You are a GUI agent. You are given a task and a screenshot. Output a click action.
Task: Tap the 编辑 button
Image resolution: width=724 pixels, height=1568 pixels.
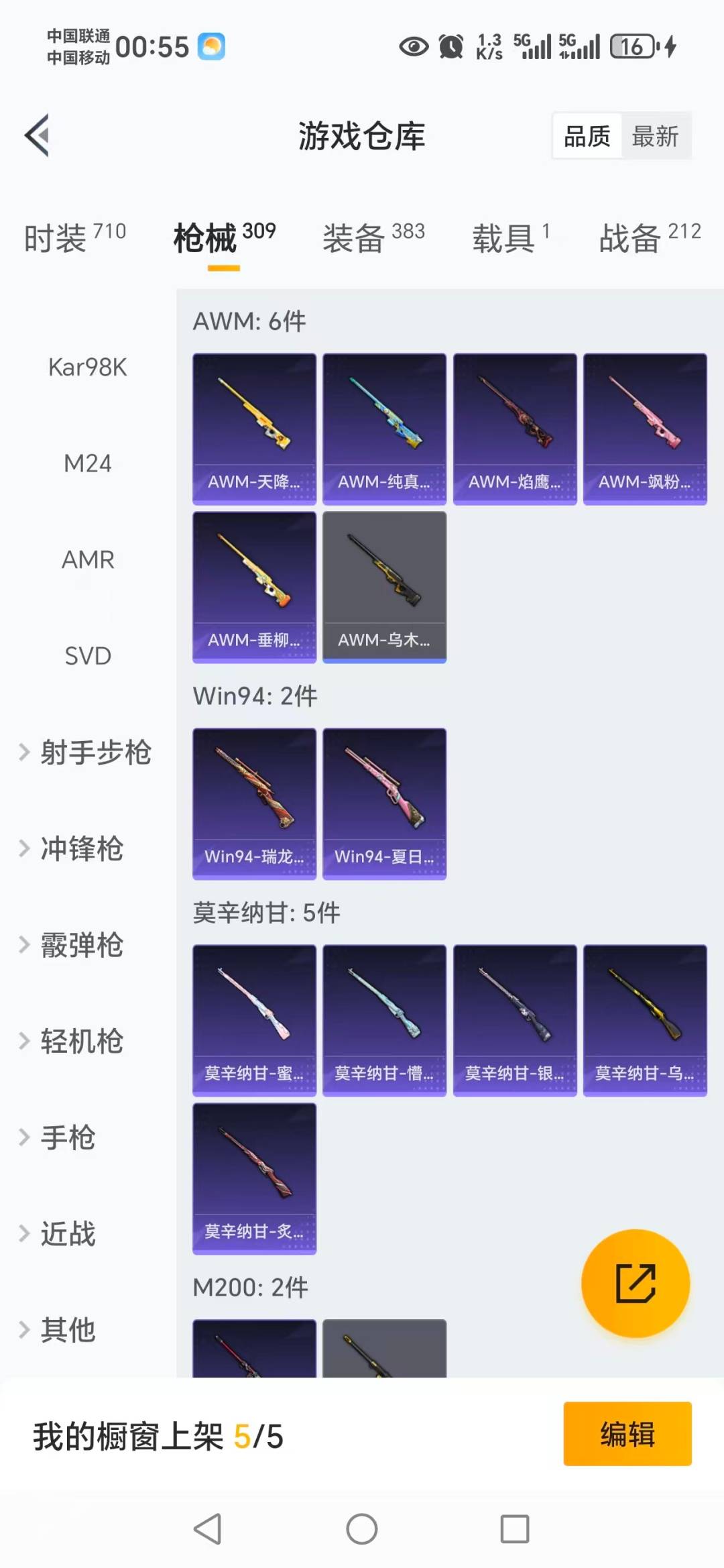(x=627, y=1434)
